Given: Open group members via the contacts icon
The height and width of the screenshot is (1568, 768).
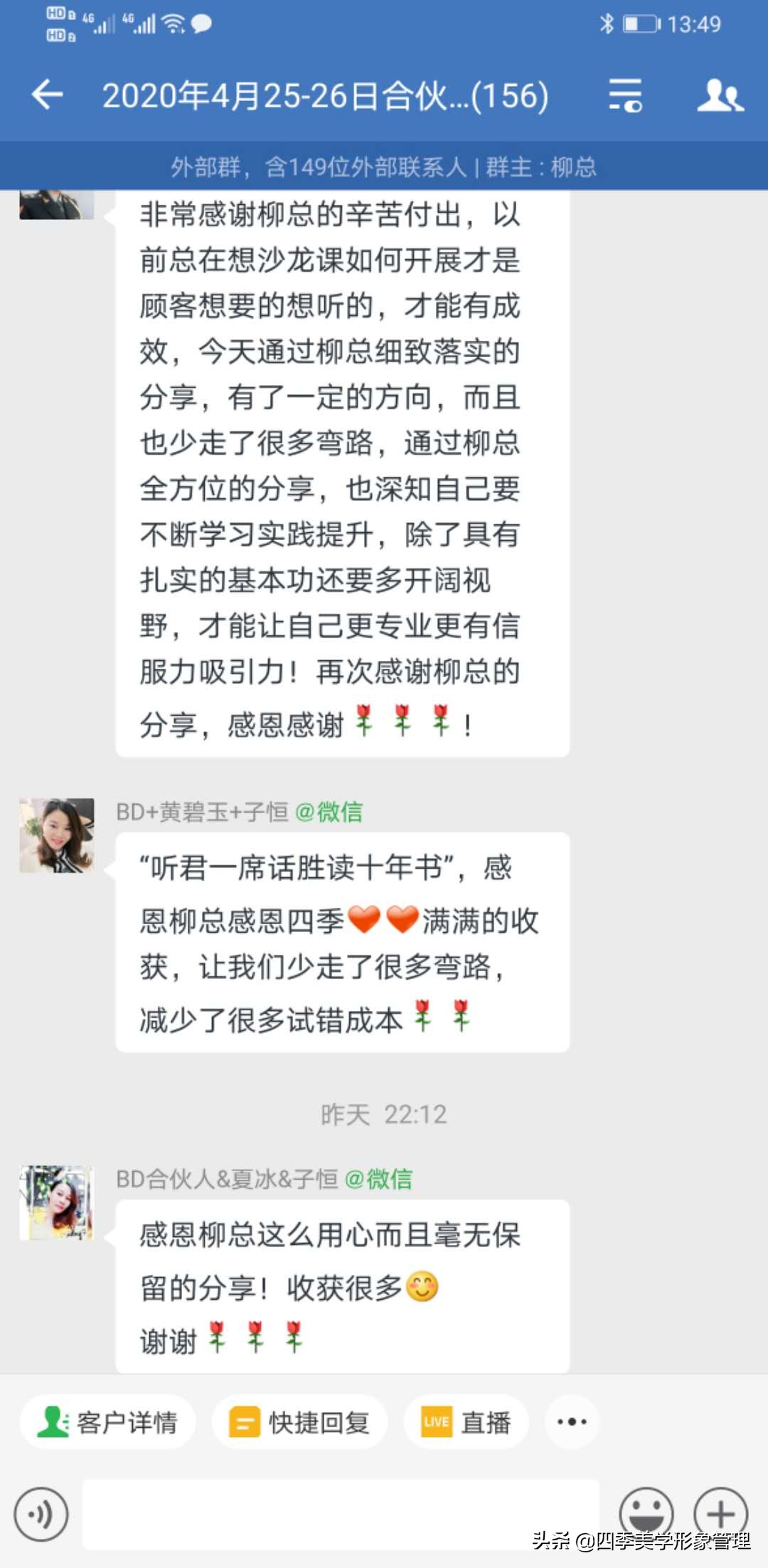Looking at the screenshot, I should point(721,95).
